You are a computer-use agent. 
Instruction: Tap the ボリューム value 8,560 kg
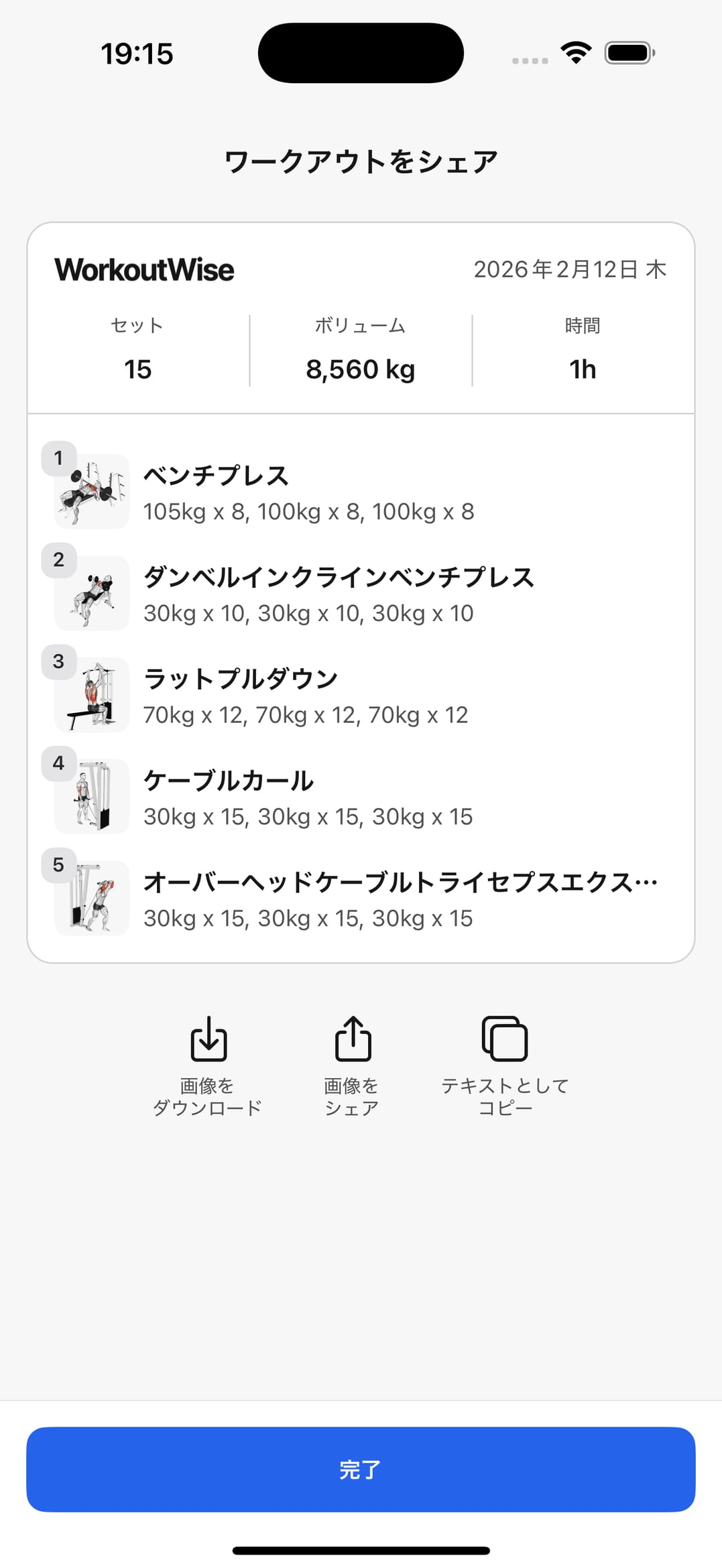point(361,368)
